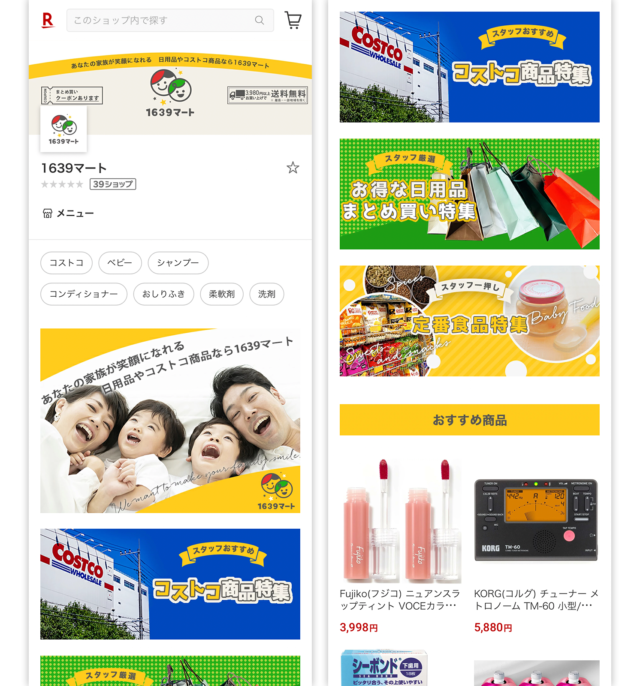Favorite the 1639マート shop with the star
640x686 pixels.
click(x=293, y=167)
